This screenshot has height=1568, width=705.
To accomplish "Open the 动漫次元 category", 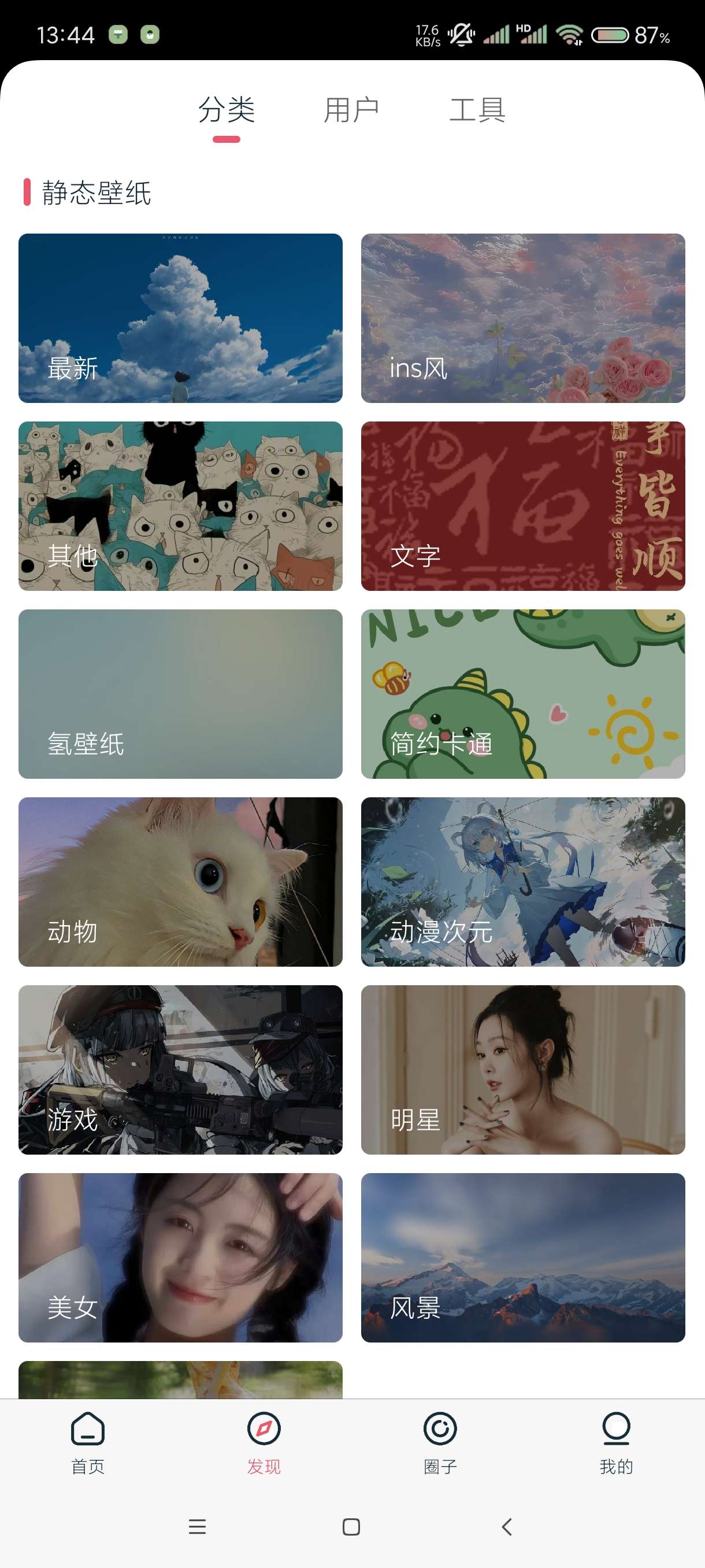I will (522, 881).
